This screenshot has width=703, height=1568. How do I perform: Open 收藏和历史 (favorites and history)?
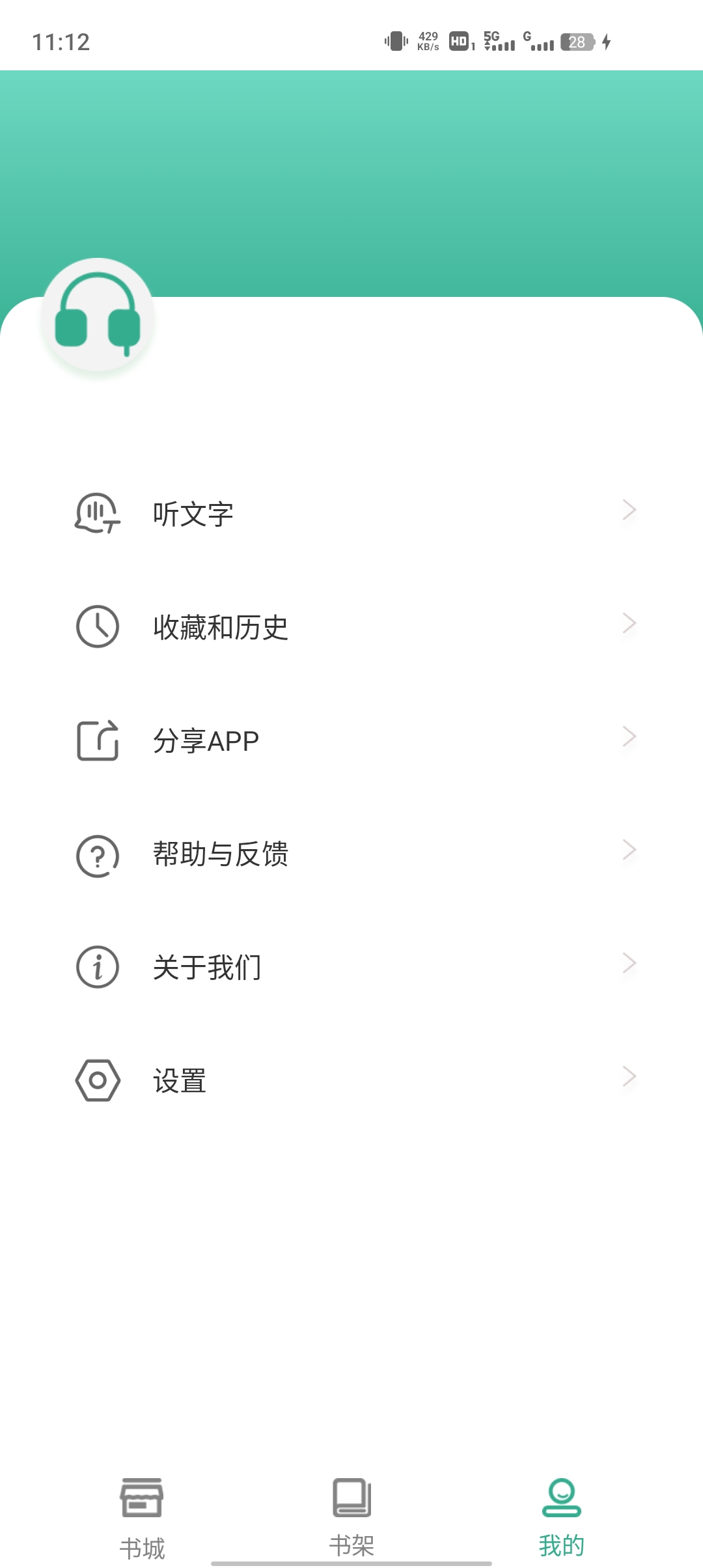[351, 627]
